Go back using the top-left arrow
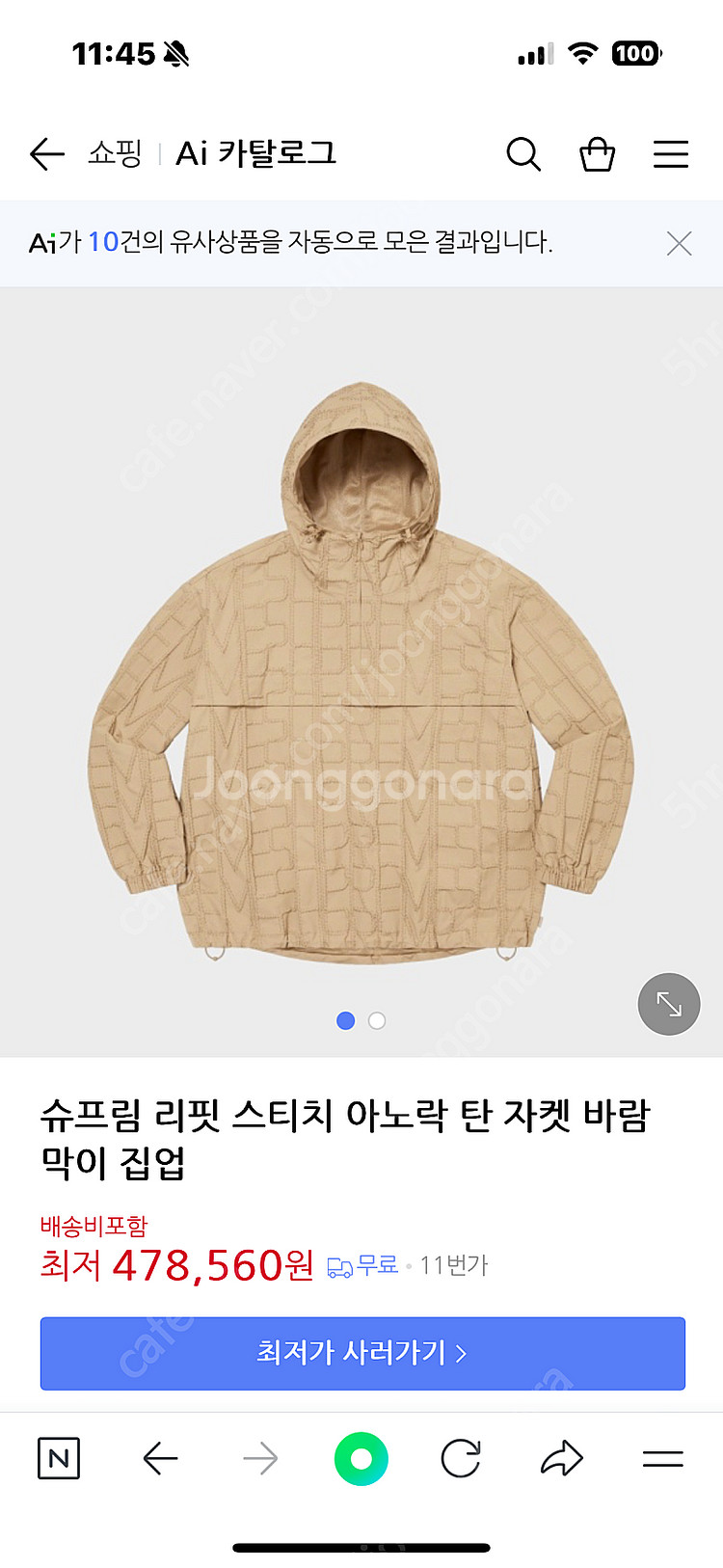 tap(46, 154)
